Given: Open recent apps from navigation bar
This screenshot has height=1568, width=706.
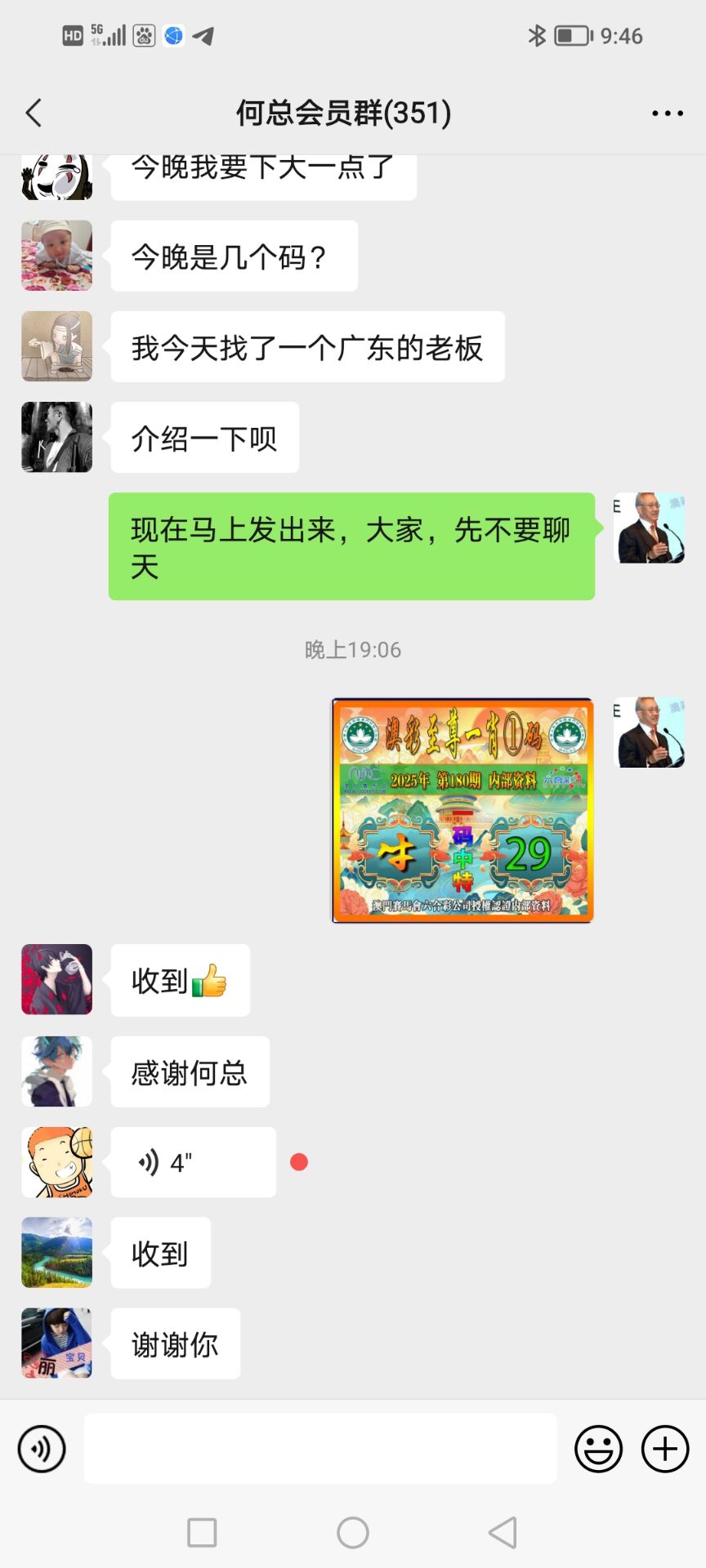Looking at the screenshot, I should [202, 1533].
